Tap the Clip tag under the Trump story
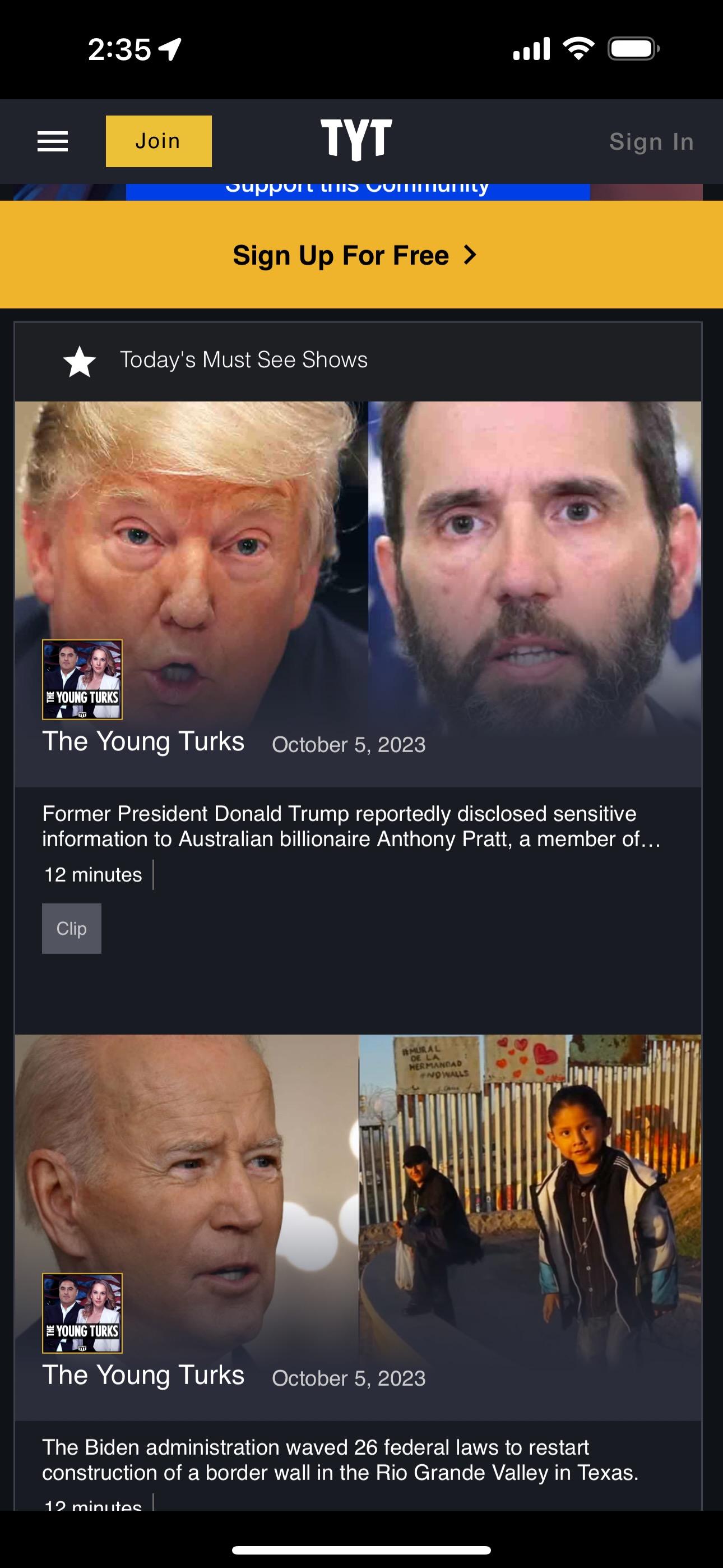This screenshot has width=723, height=1568. click(x=72, y=928)
